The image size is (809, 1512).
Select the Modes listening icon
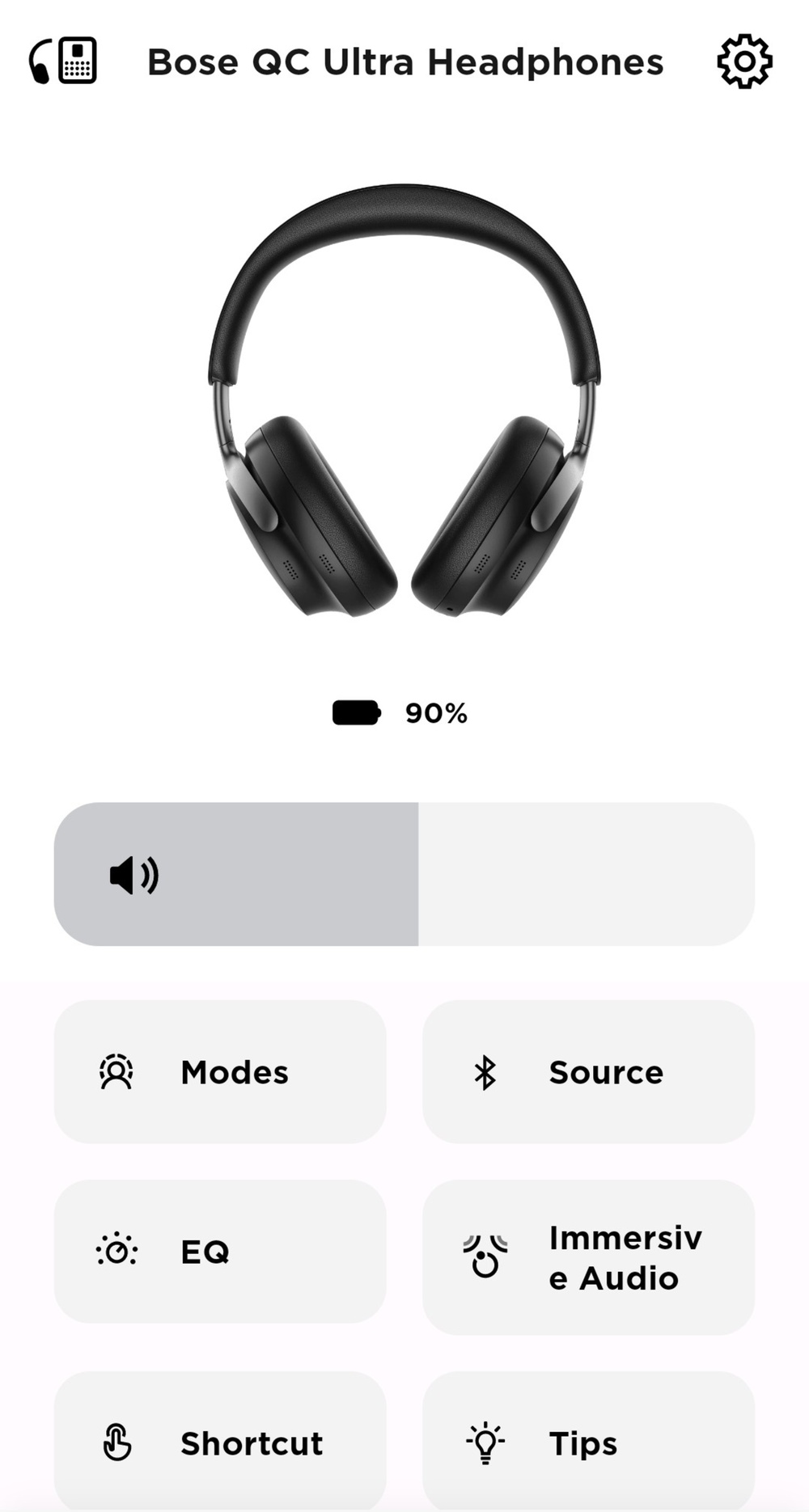118,1072
